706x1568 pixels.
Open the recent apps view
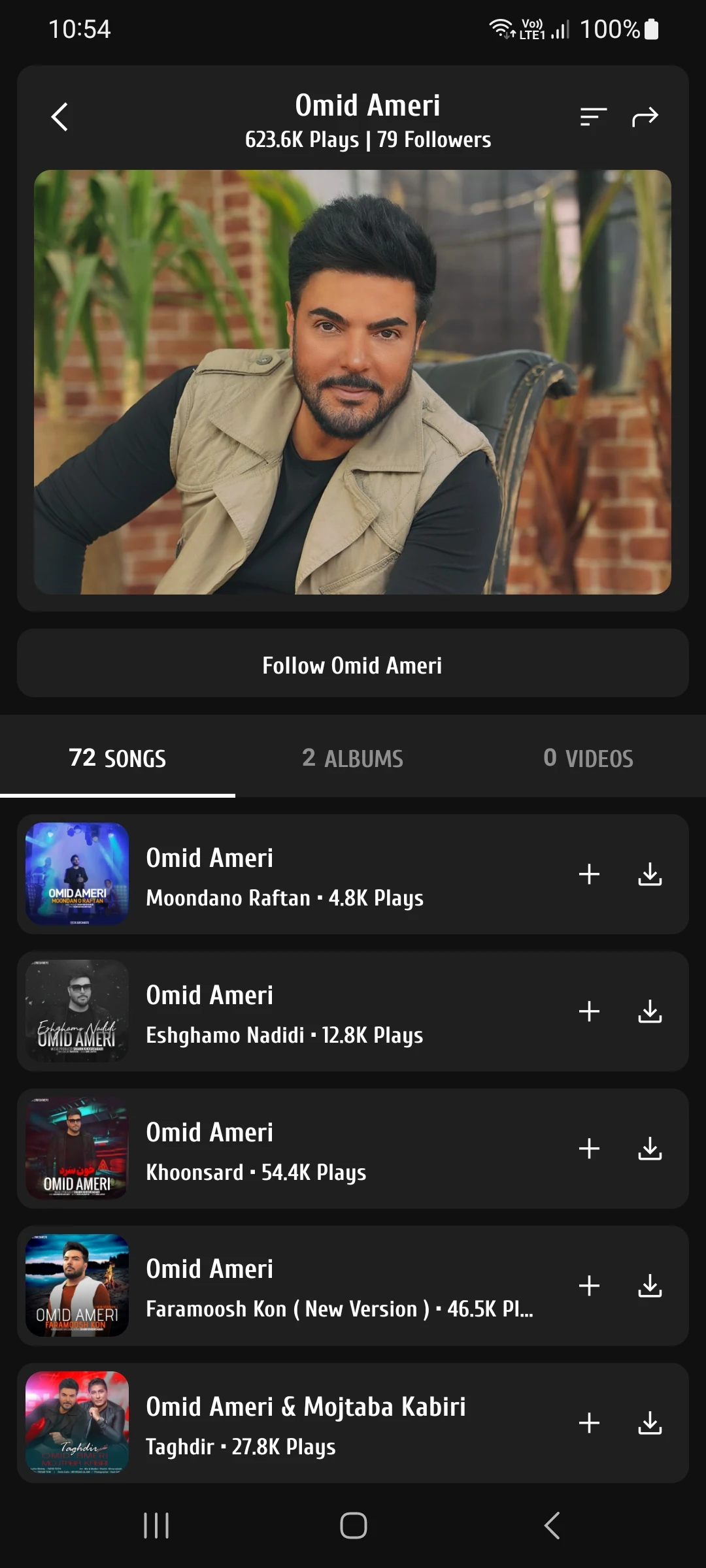pos(156,1526)
